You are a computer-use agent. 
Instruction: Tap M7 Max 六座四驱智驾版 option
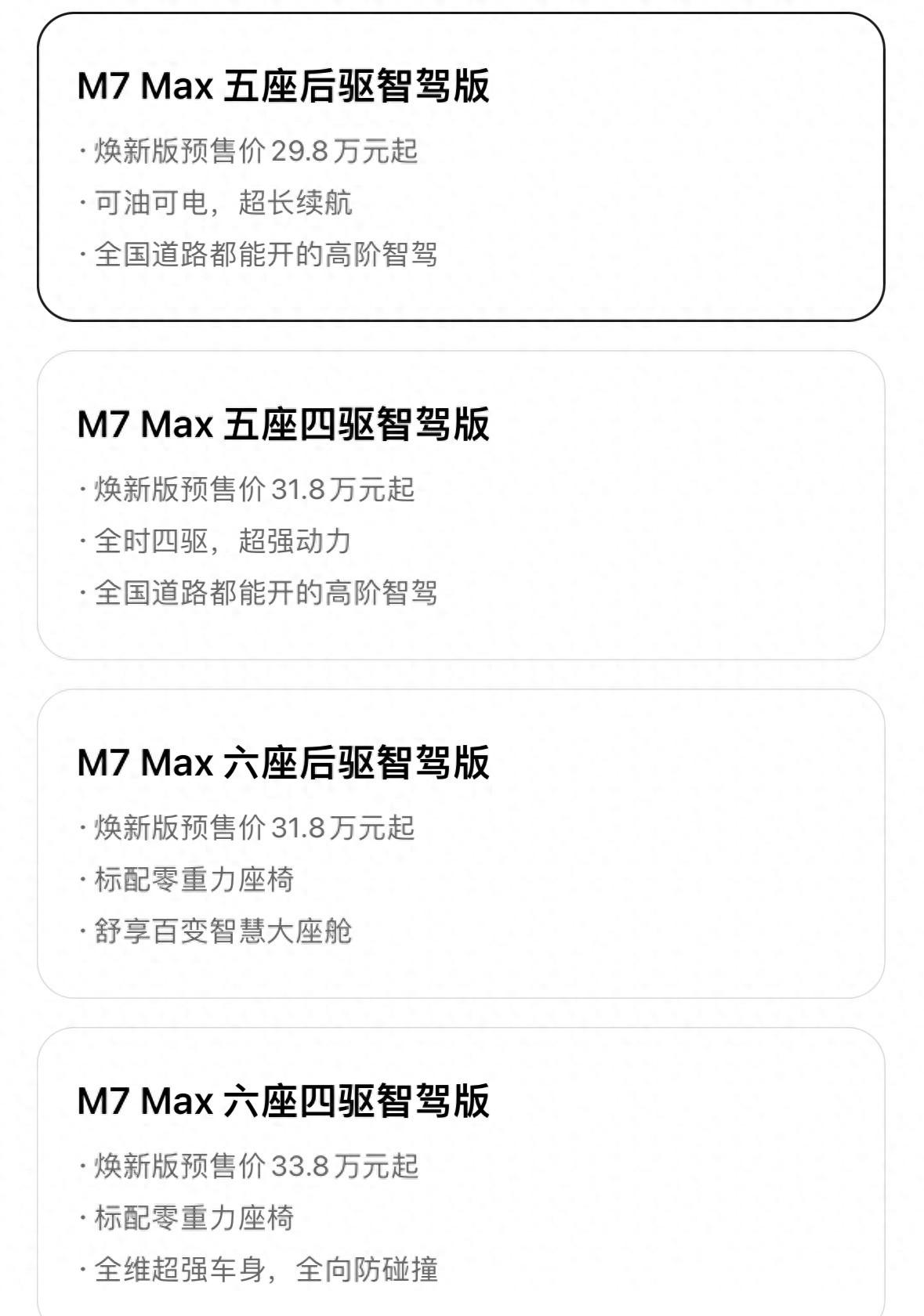point(461,1175)
